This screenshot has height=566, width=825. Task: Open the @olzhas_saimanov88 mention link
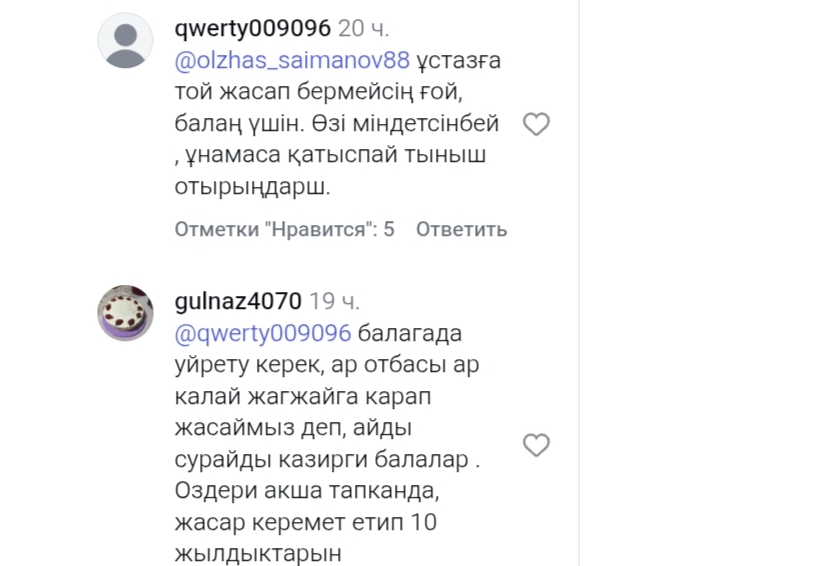[x=285, y=60]
